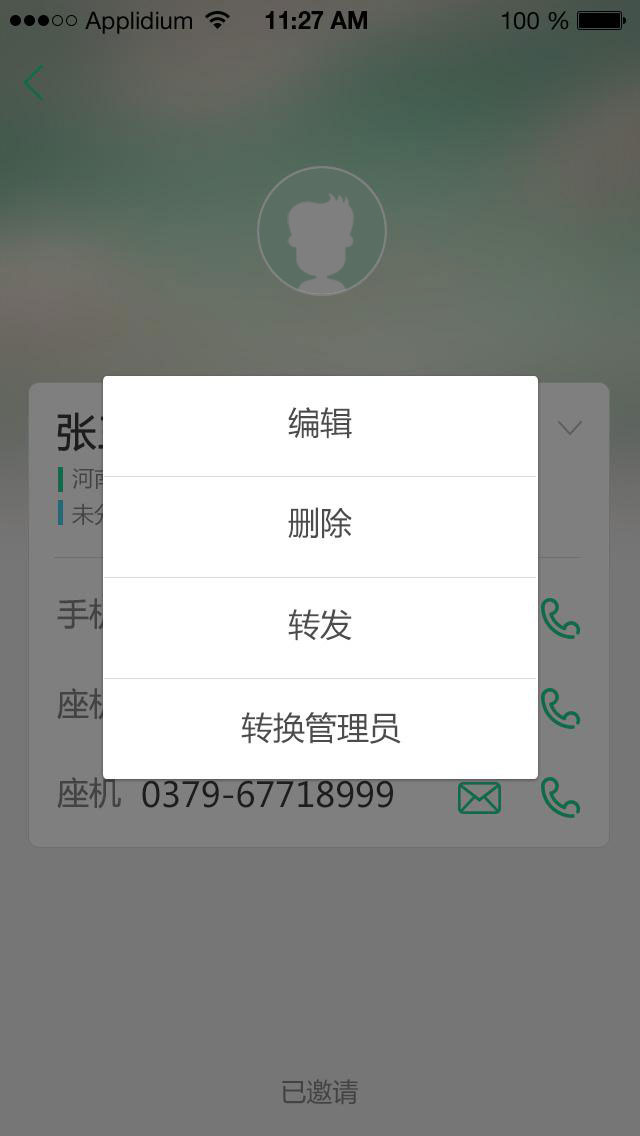This screenshot has width=640, height=1136.
Task: Tap the 已邀请 button
Action: click(x=320, y=1092)
